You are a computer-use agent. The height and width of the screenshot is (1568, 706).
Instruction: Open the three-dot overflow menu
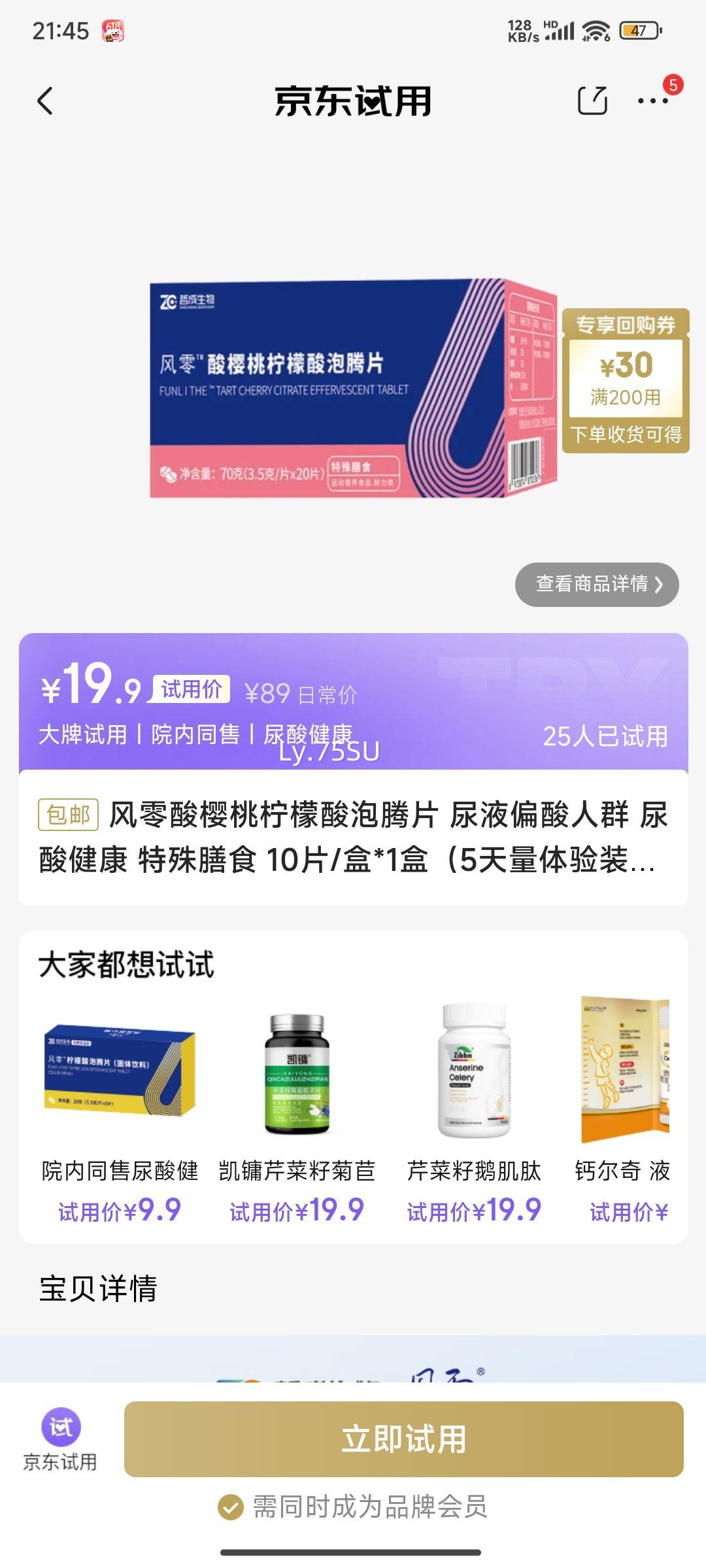click(653, 101)
